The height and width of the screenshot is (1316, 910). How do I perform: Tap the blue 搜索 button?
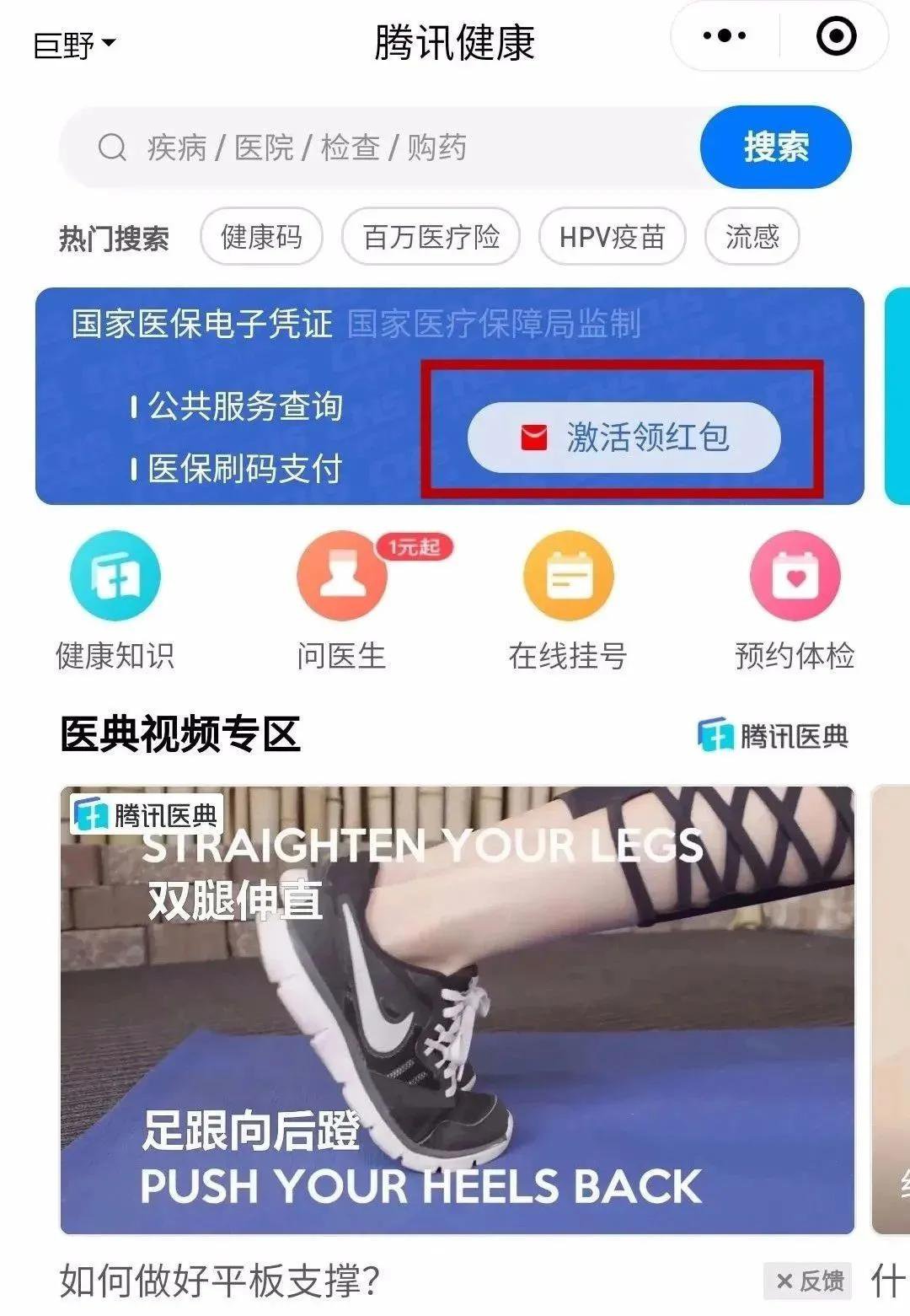tap(775, 148)
